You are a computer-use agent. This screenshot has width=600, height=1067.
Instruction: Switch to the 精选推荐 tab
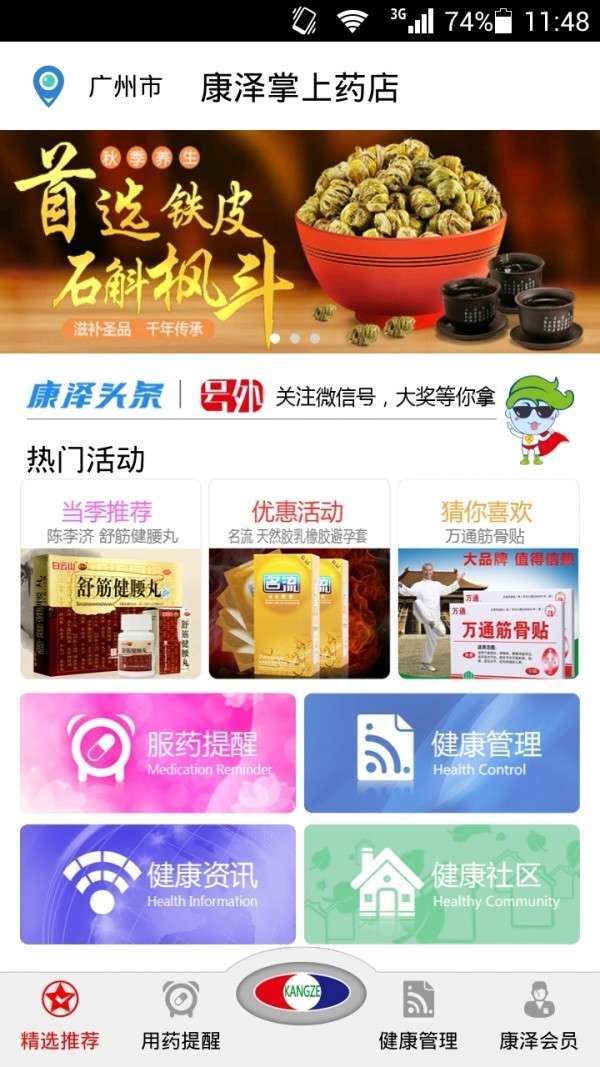coord(60,1016)
